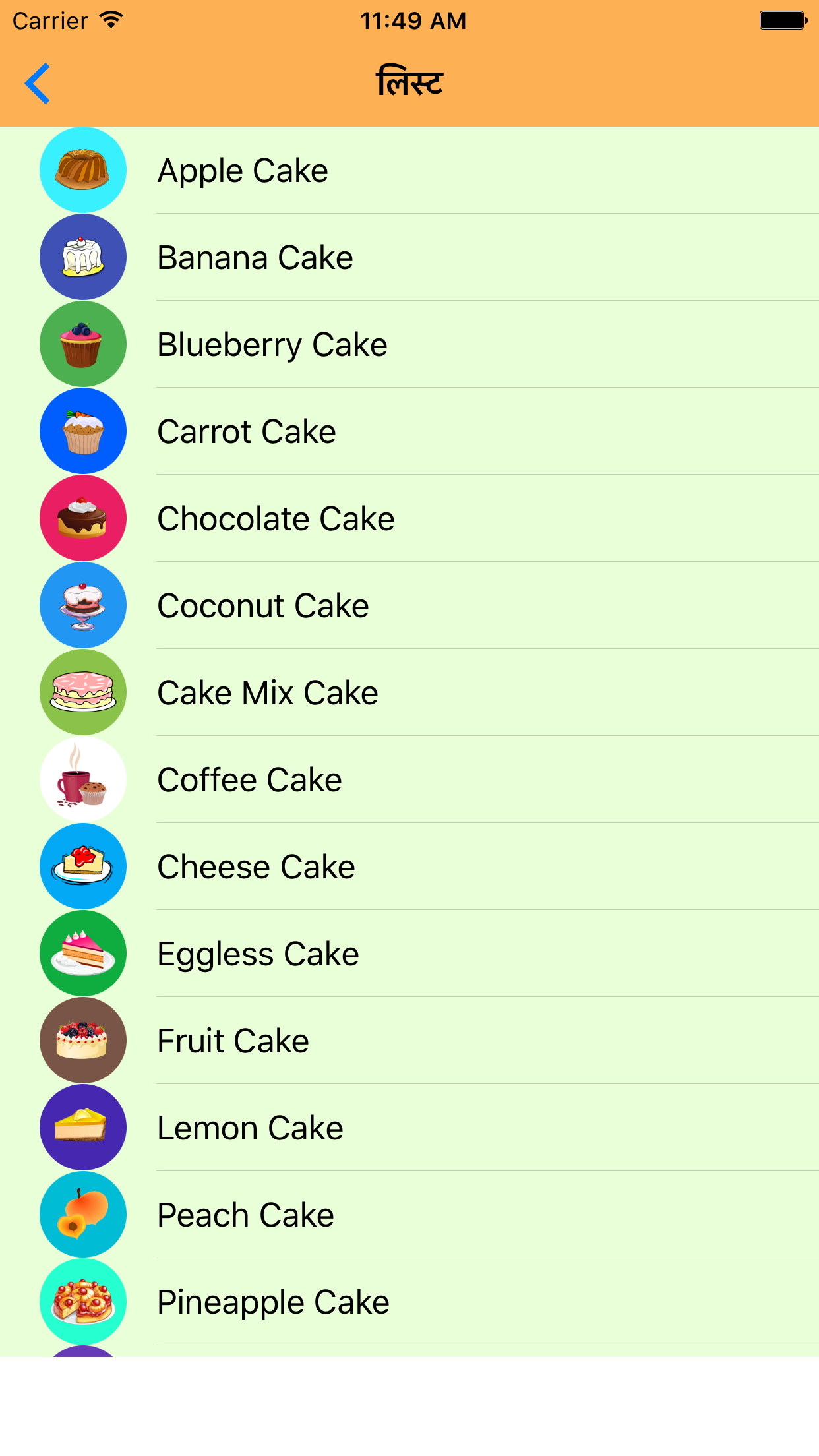Tap the लिस्ट title in the header
Image resolution: width=819 pixels, height=1456 pixels.
[x=409, y=82]
